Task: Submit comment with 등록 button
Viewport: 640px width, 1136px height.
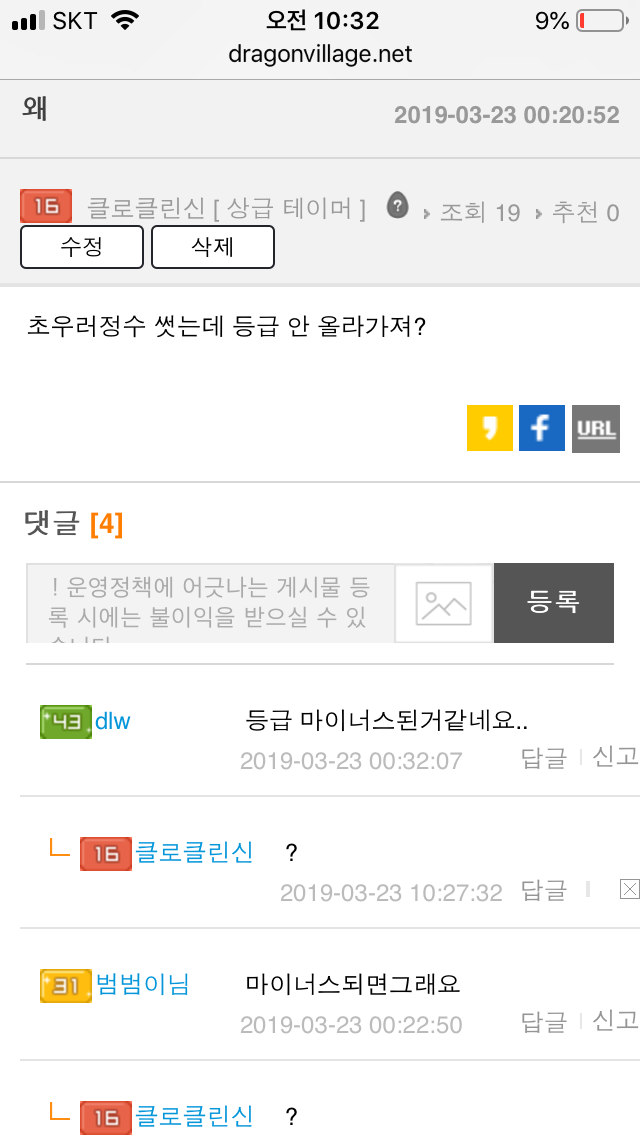Action: pyautogui.click(x=553, y=603)
